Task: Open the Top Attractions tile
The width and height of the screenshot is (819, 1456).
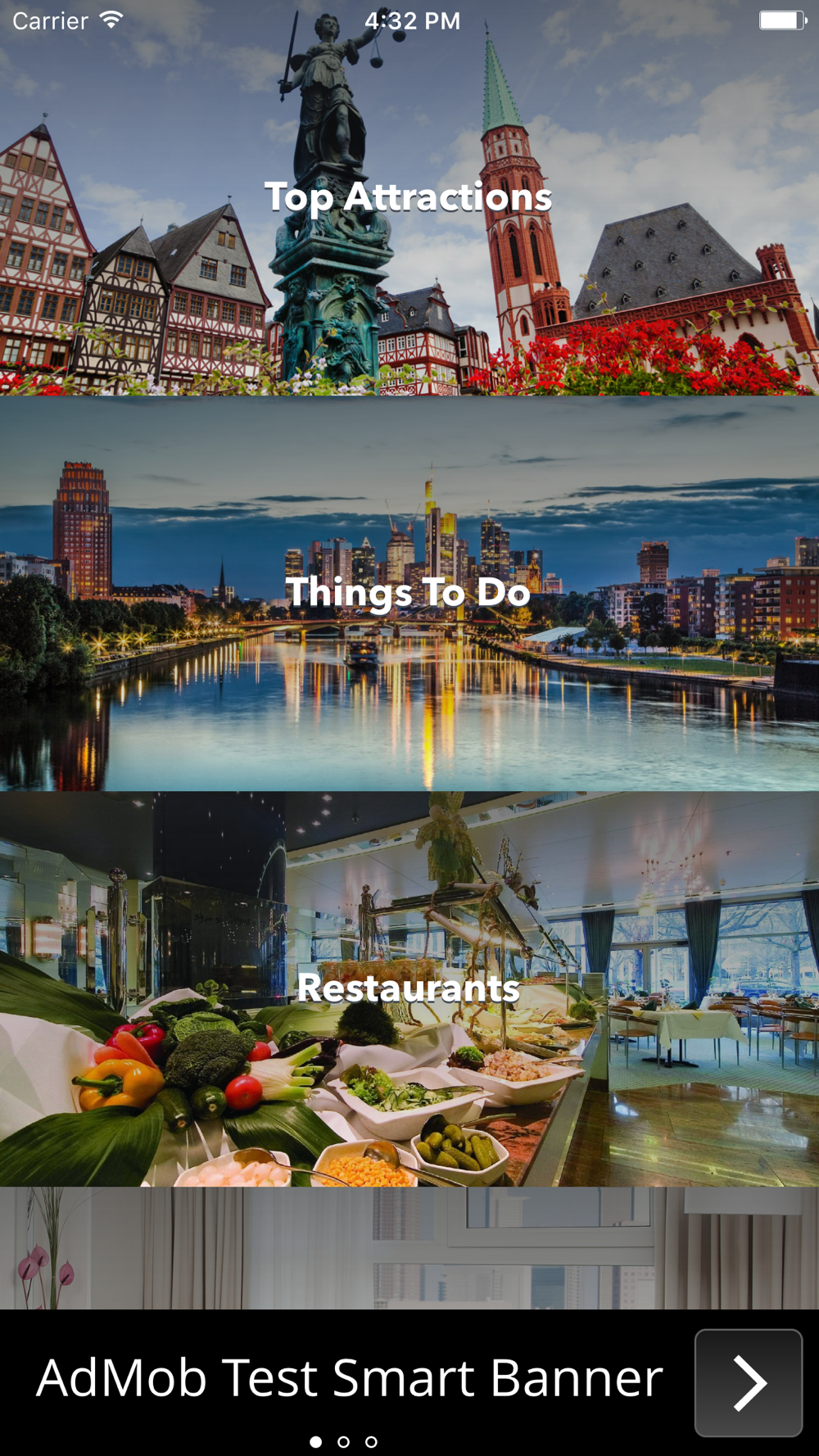Action: (x=409, y=198)
